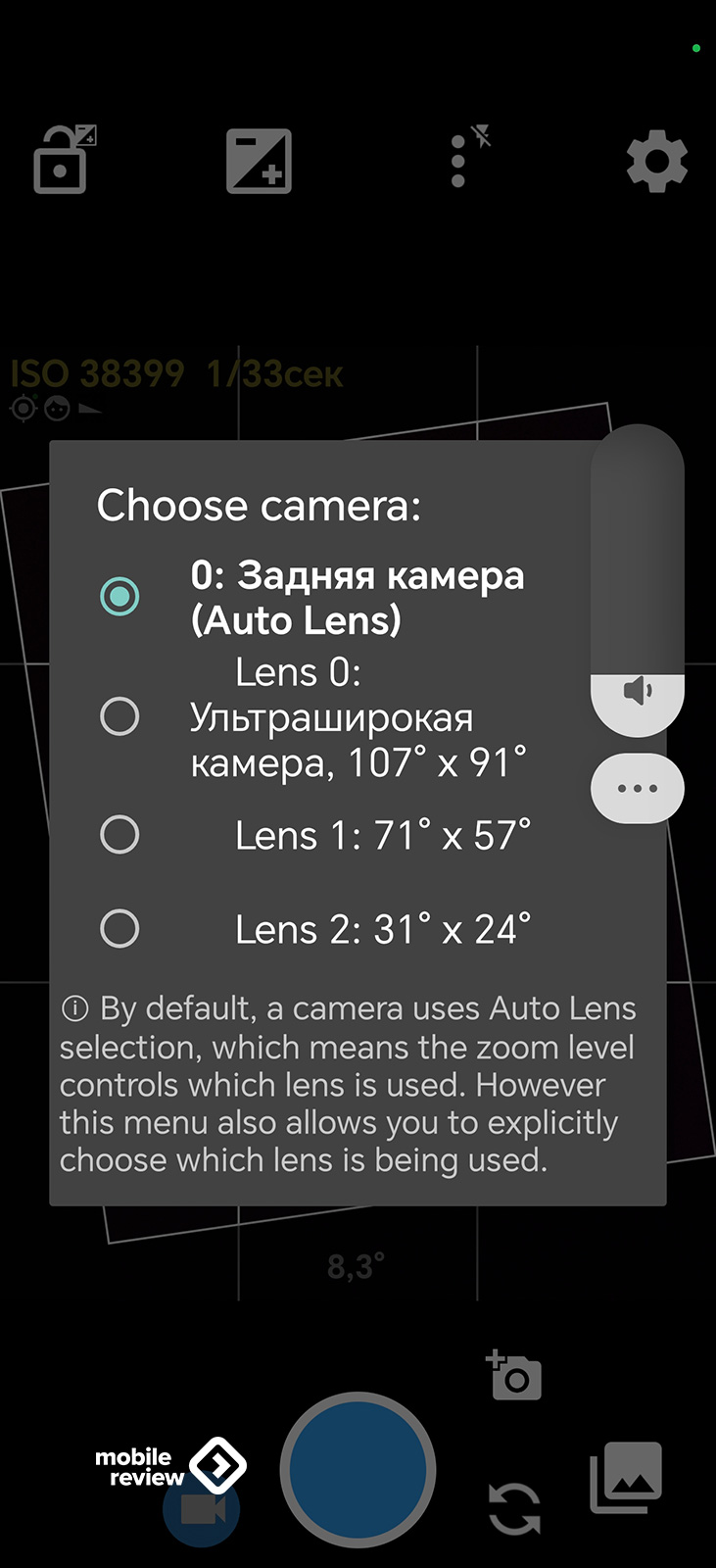This screenshot has width=716, height=1568.
Task: Choose Lens 1: 71° x 57°
Action: 119,835
